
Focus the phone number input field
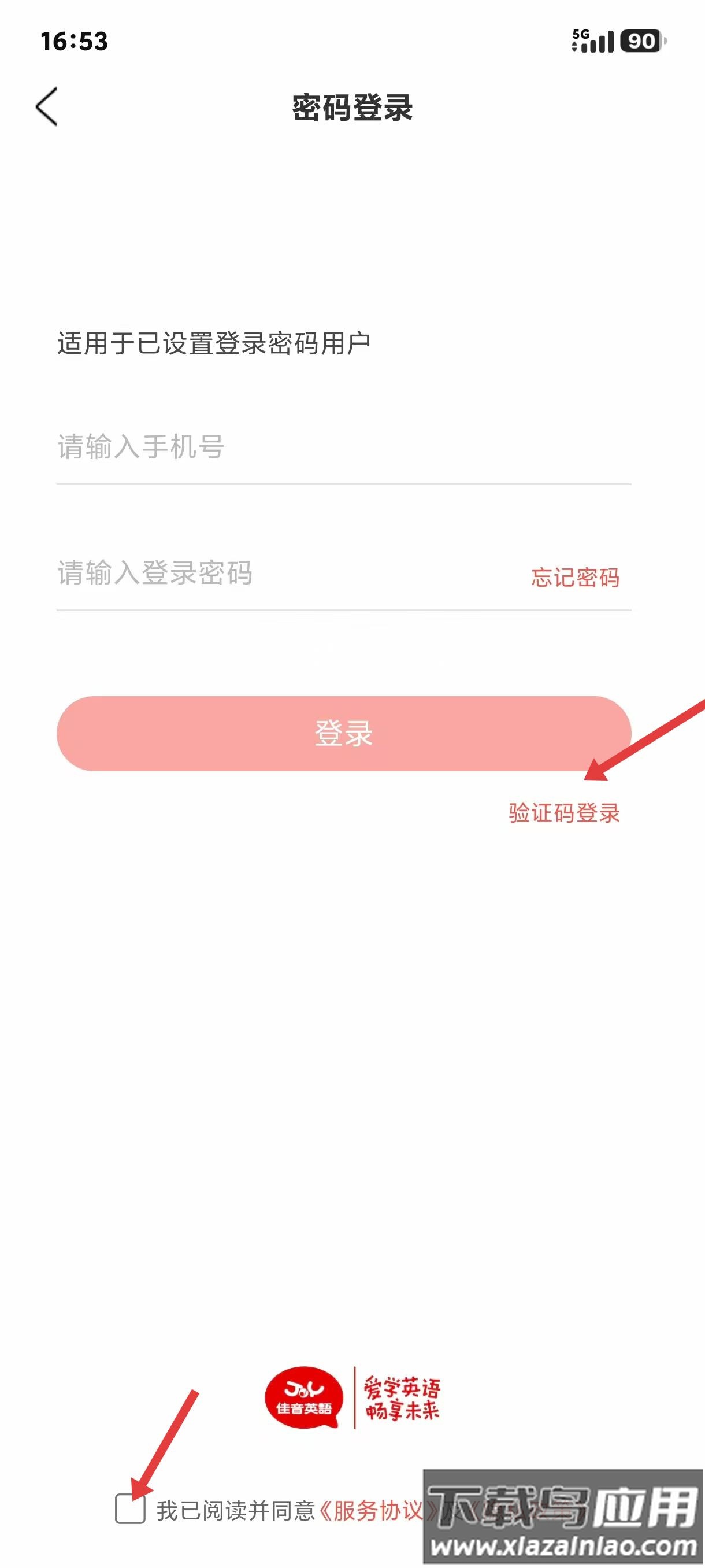pyautogui.click(x=340, y=448)
